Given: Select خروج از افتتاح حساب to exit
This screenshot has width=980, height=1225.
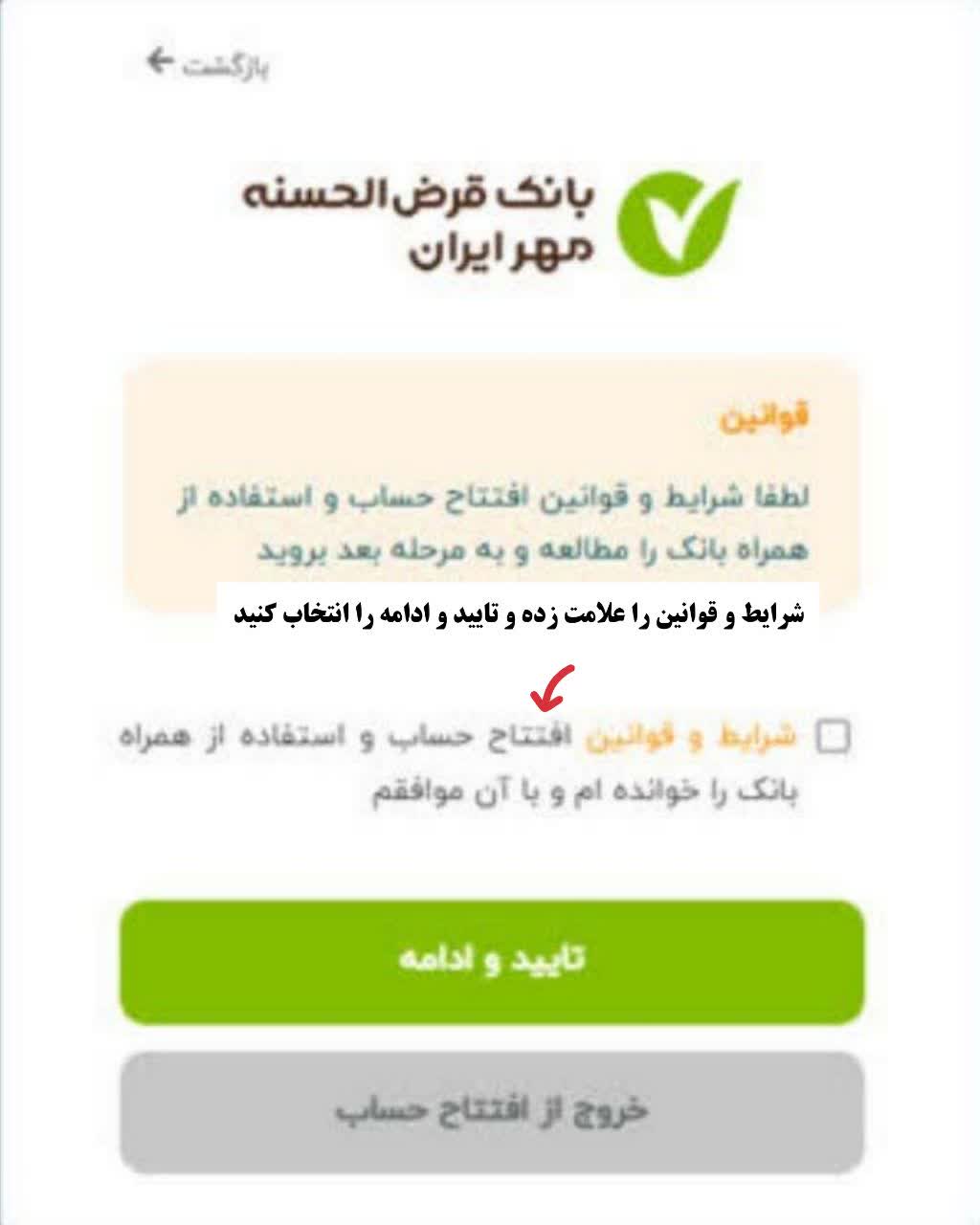Looking at the screenshot, I should [x=491, y=1112].
